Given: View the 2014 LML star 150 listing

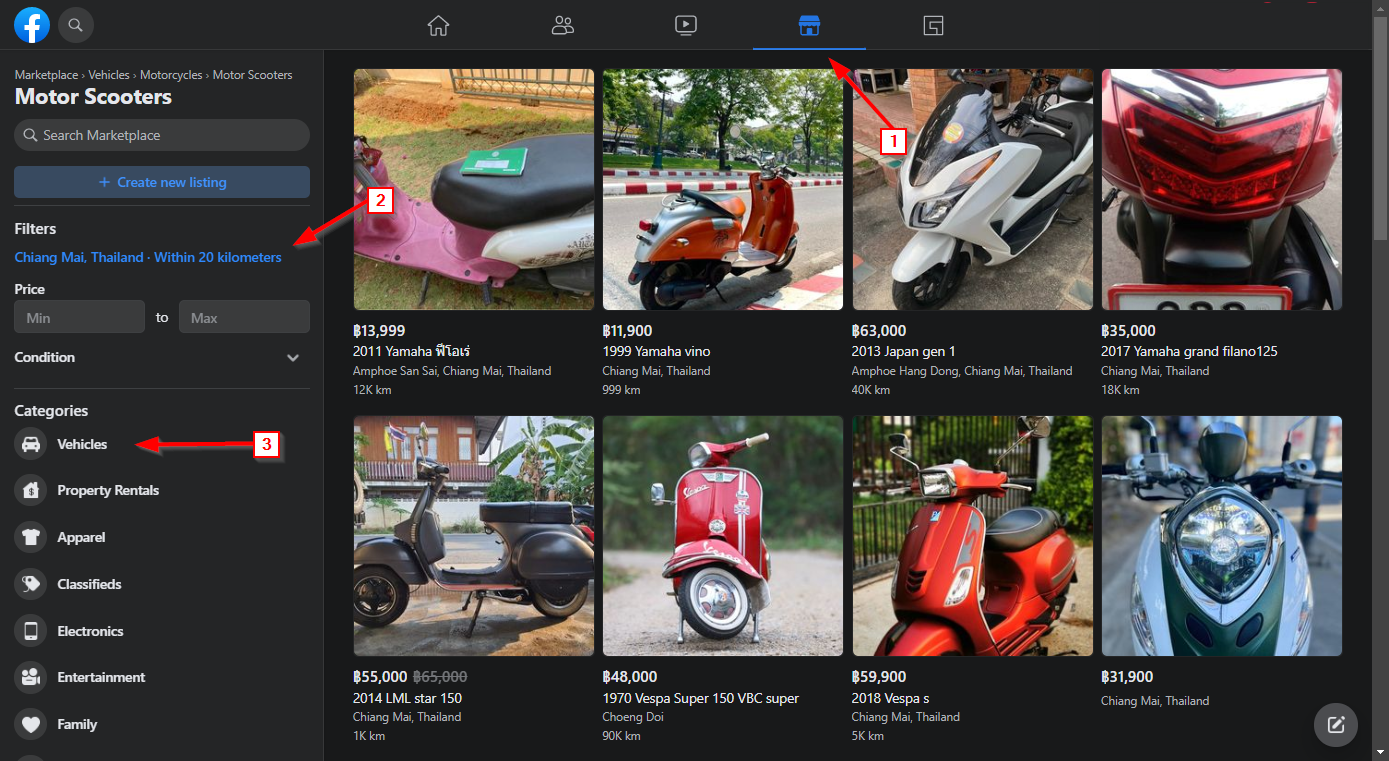Looking at the screenshot, I should coord(473,580).
